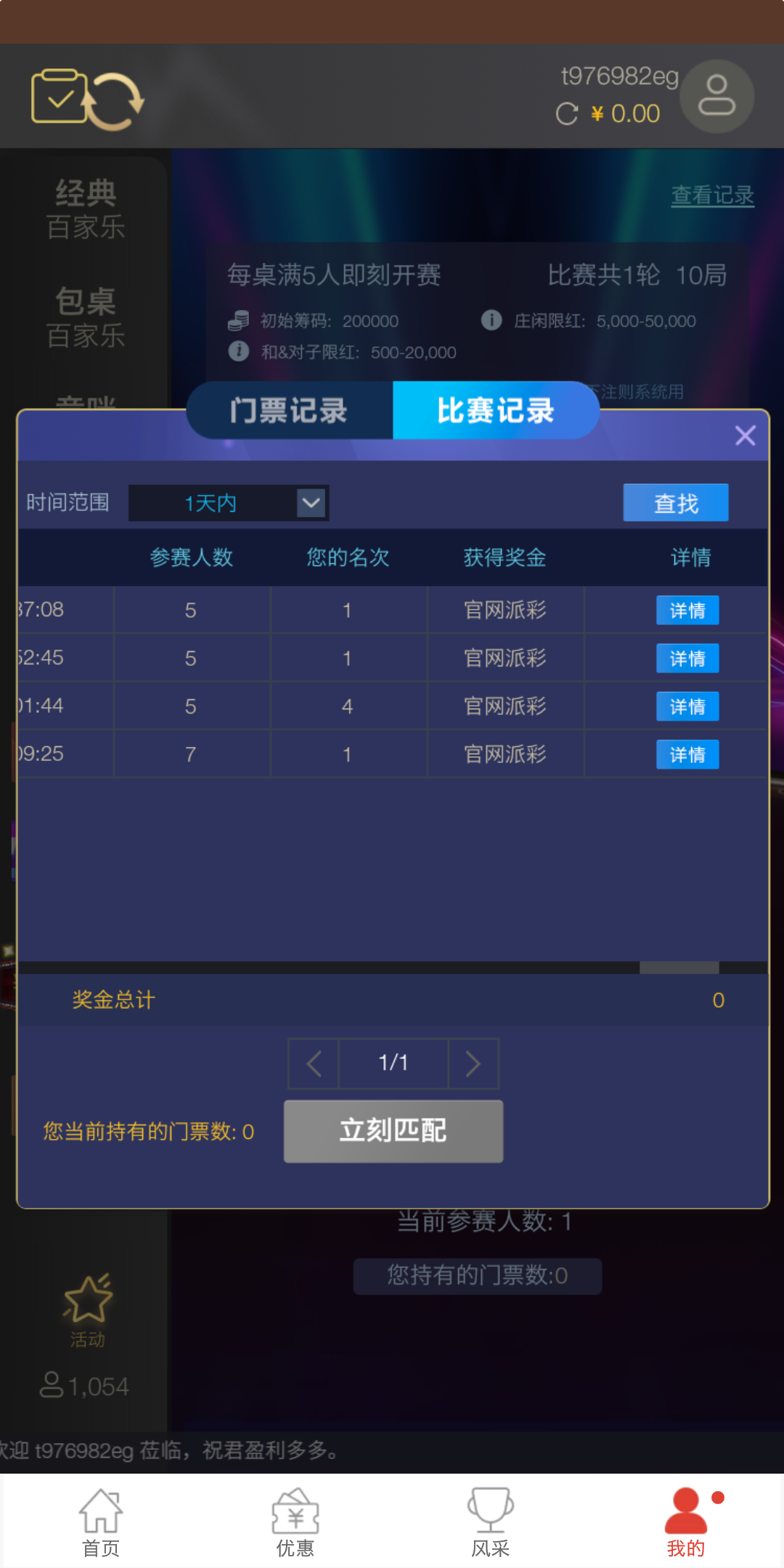Go to the next records page
The image size is (784, 1568).
coord(473,1063)
